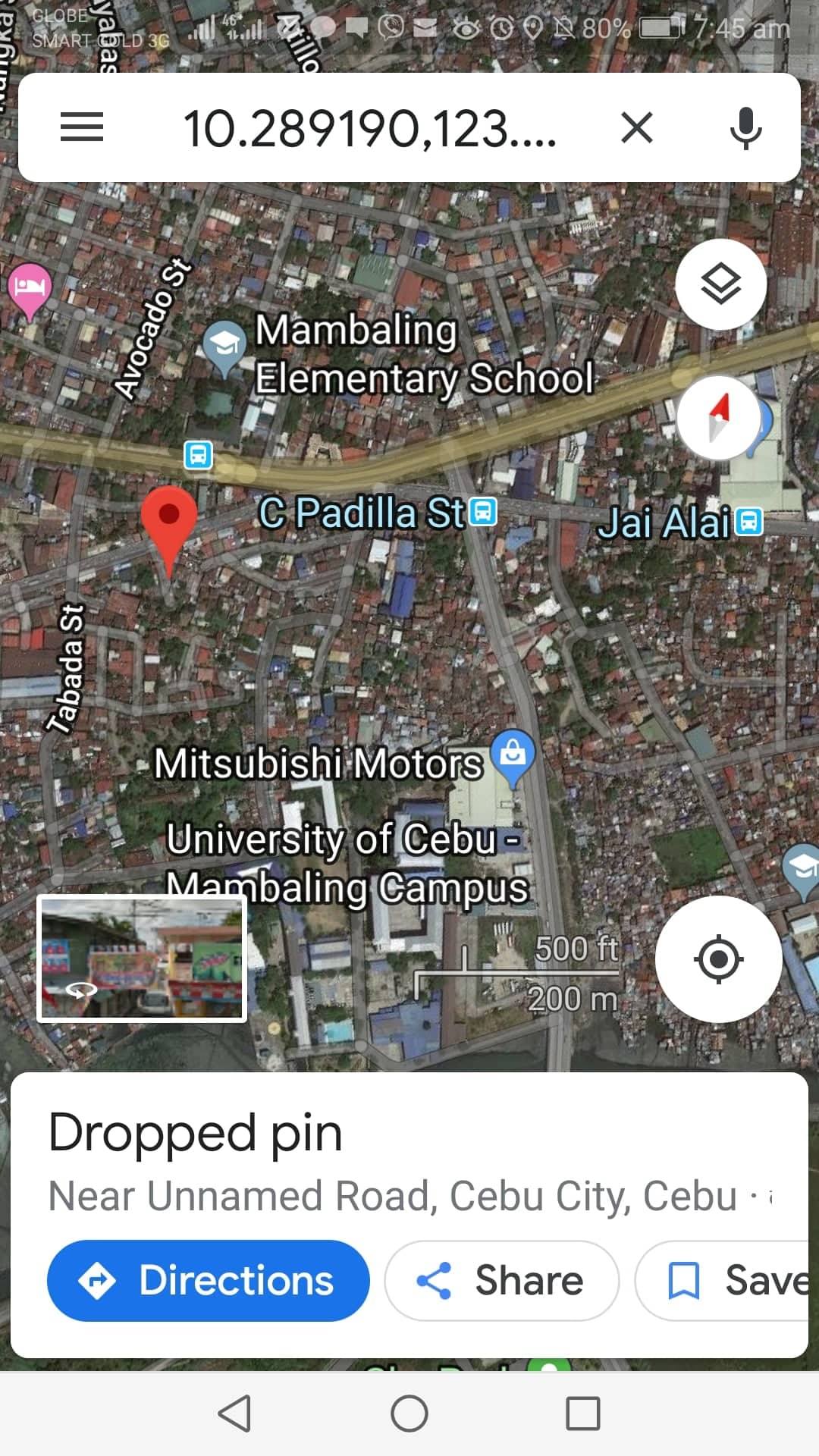819x1456 pixels.
Task: Clear the coordinates search text
Action: (x=636, y=127)
